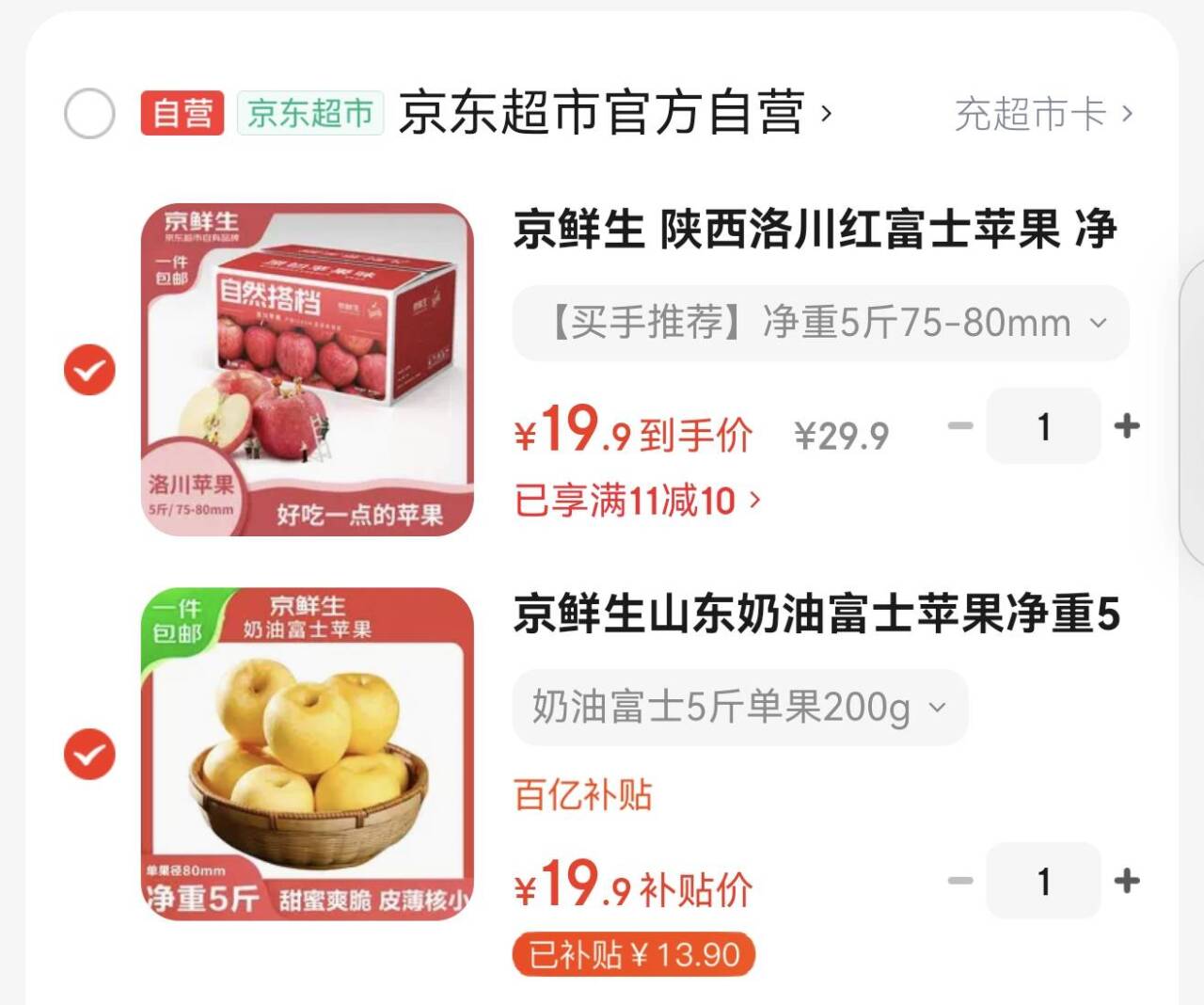Screen dimensions: 1204x1005
Task: Open 京鲜生 陕西洛川红富士苹果 product title
Action: coord(815,230)
